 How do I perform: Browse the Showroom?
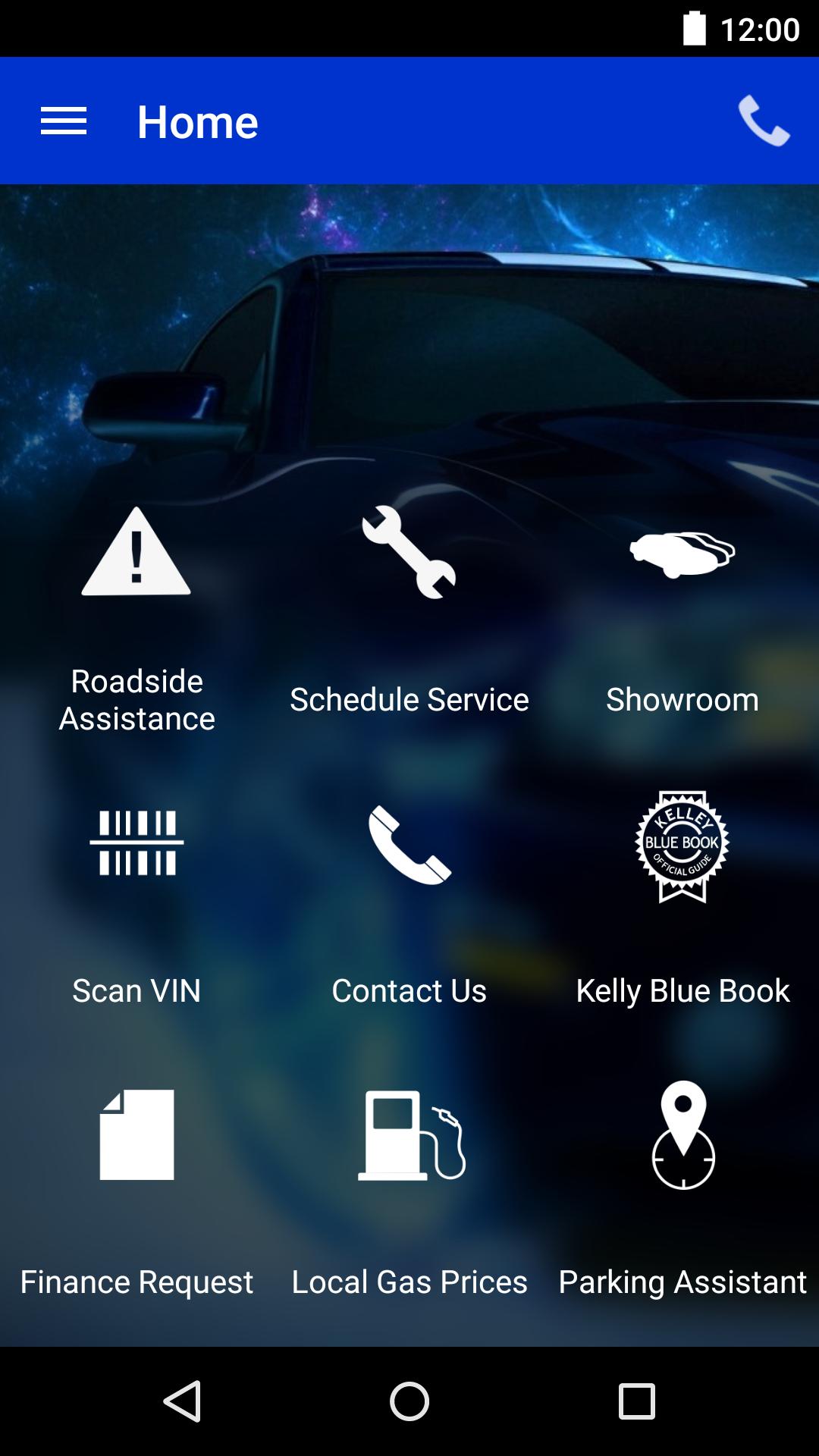tap(682, 618)
